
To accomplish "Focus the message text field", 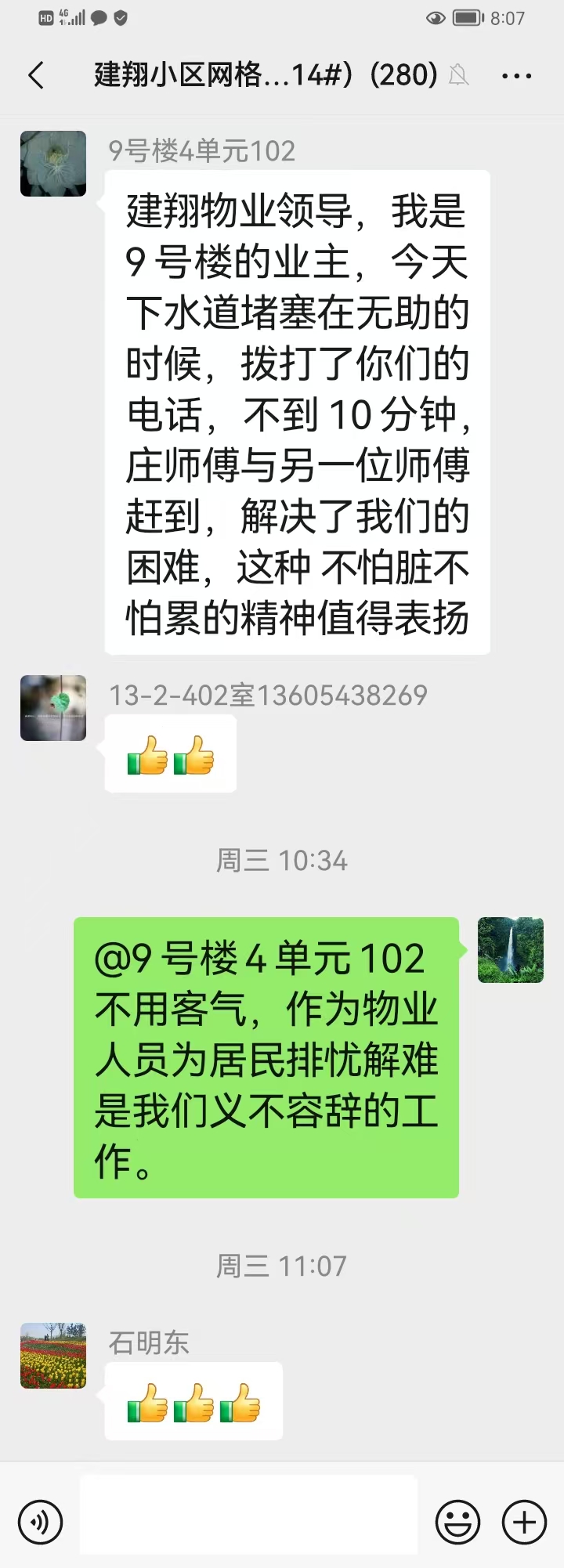I will [x=248, y=1515].
